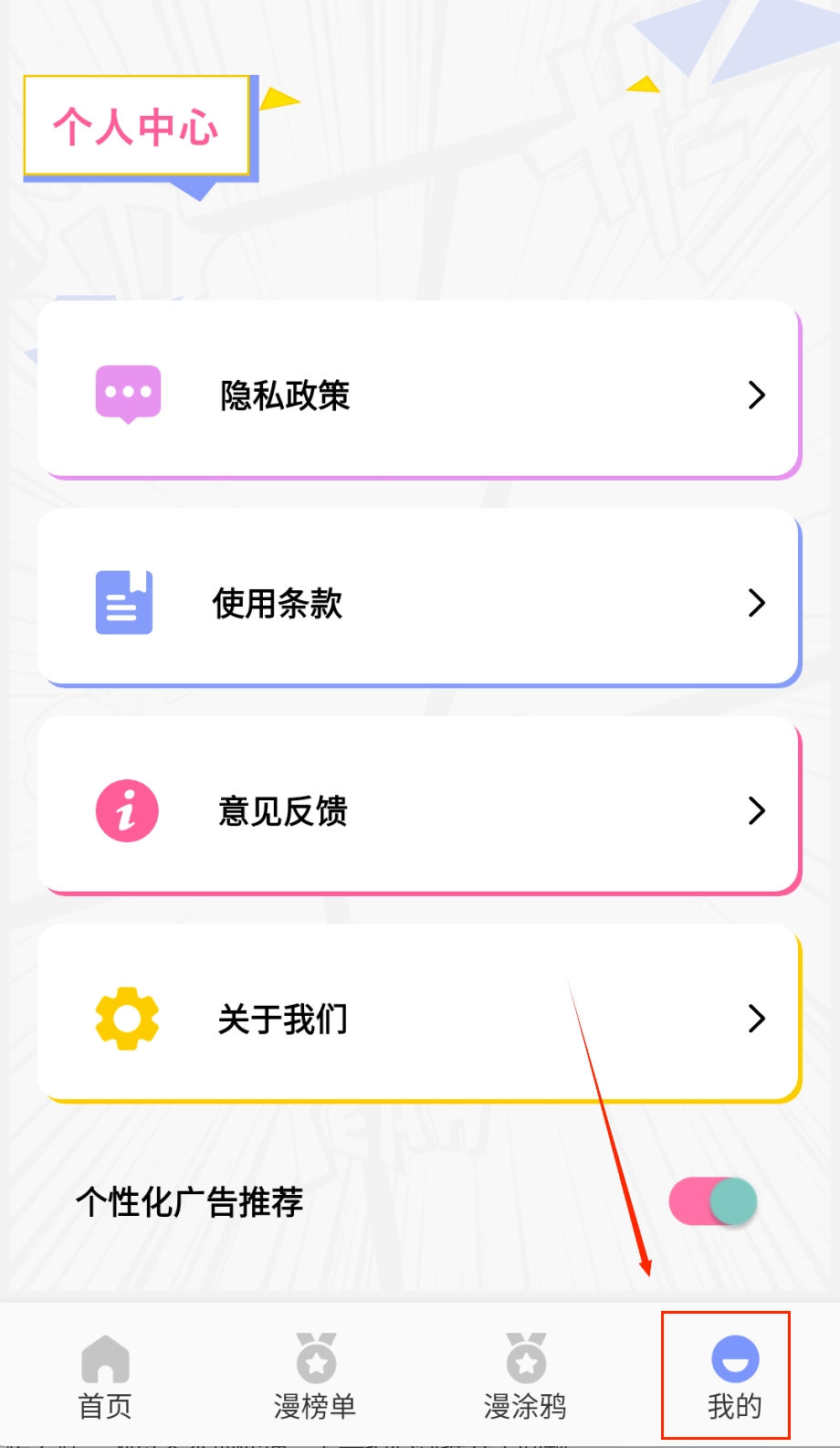Switch to the 首页 home tab

(105, 1378)
